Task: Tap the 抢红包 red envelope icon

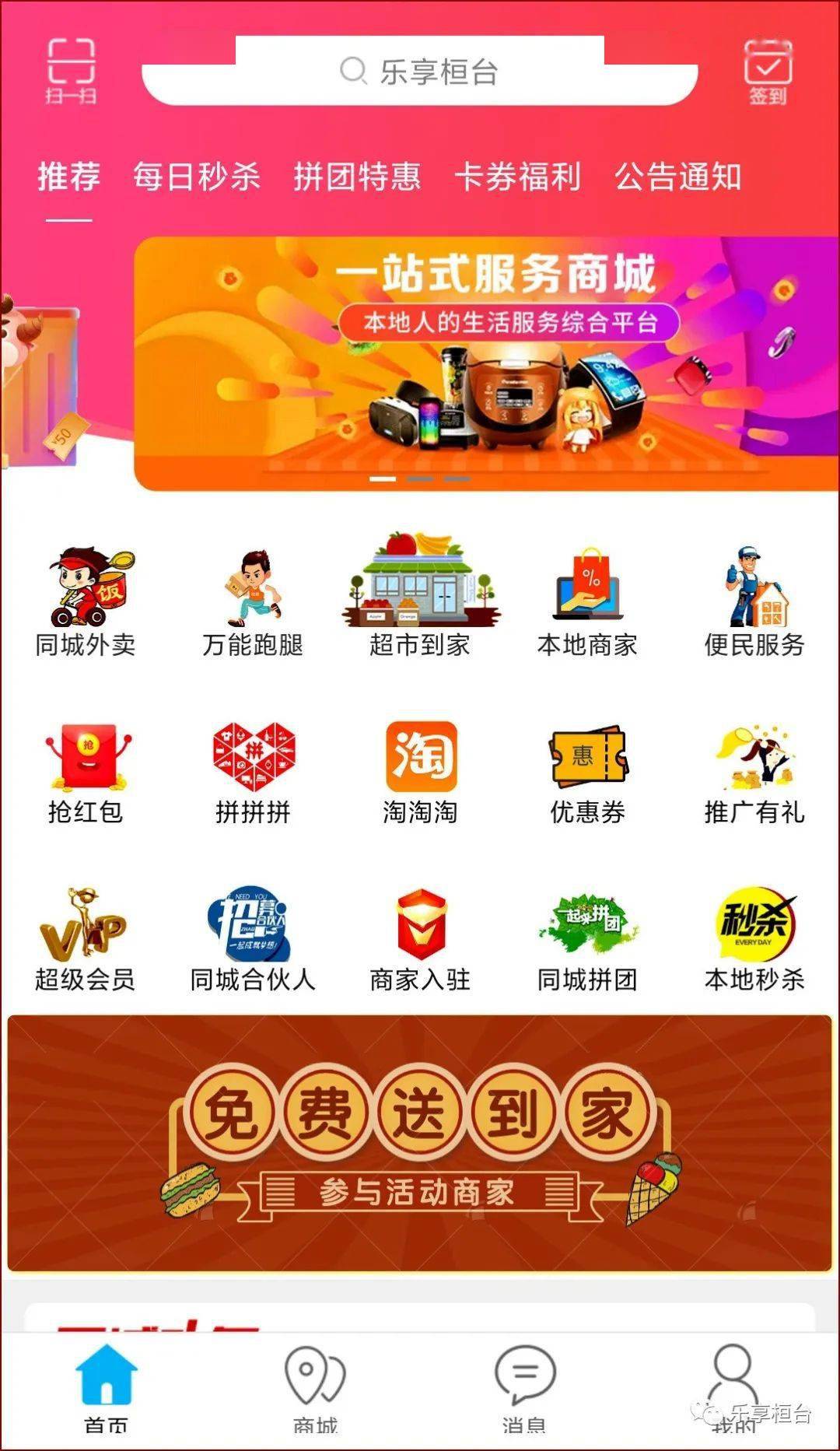Action: click(86, 770)
